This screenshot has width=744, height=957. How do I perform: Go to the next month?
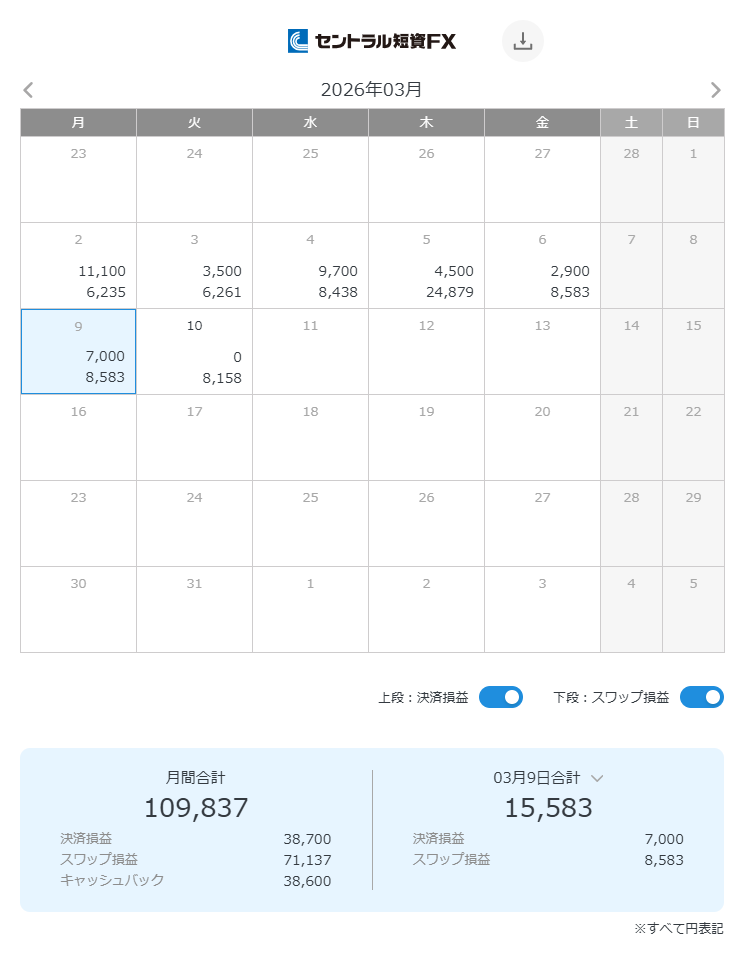tap(715, 90)
